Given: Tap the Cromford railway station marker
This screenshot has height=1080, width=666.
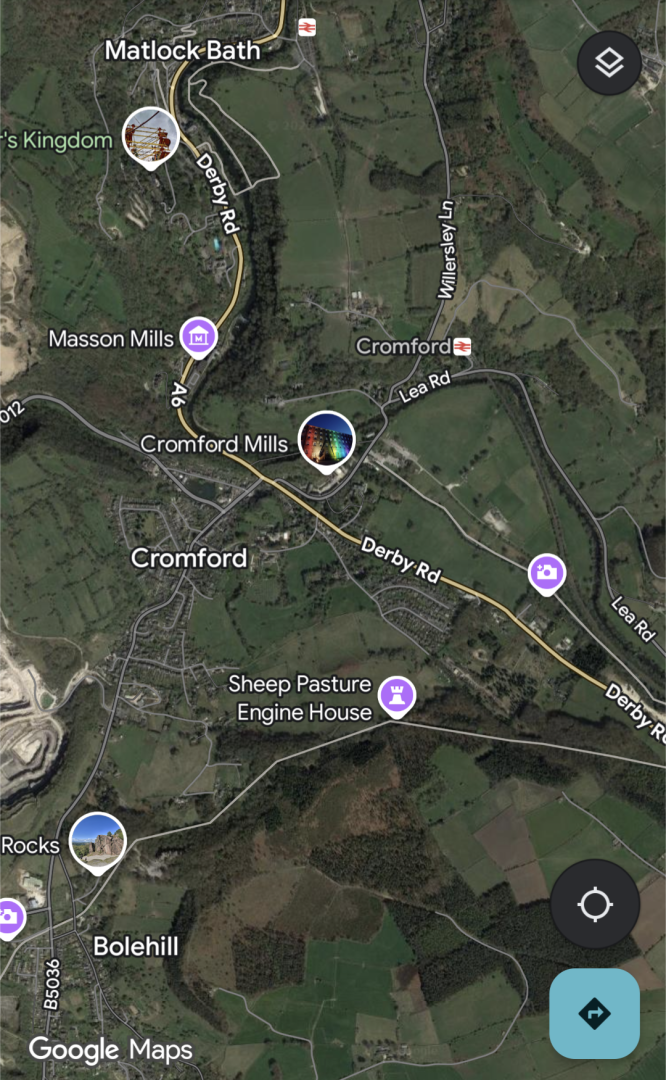Looking at the screenshot, I should tap(462, 346).
